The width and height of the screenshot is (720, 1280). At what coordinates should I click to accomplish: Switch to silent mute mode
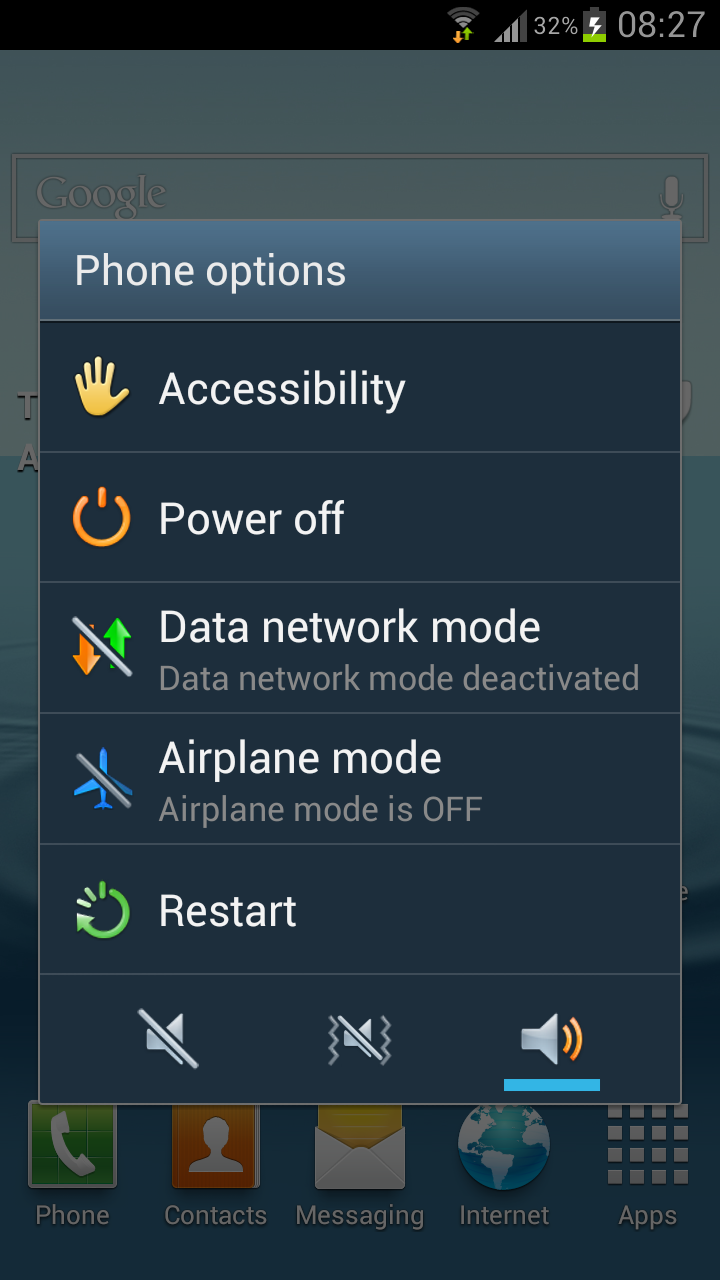pyautogui.click(x=168, y=1038)
